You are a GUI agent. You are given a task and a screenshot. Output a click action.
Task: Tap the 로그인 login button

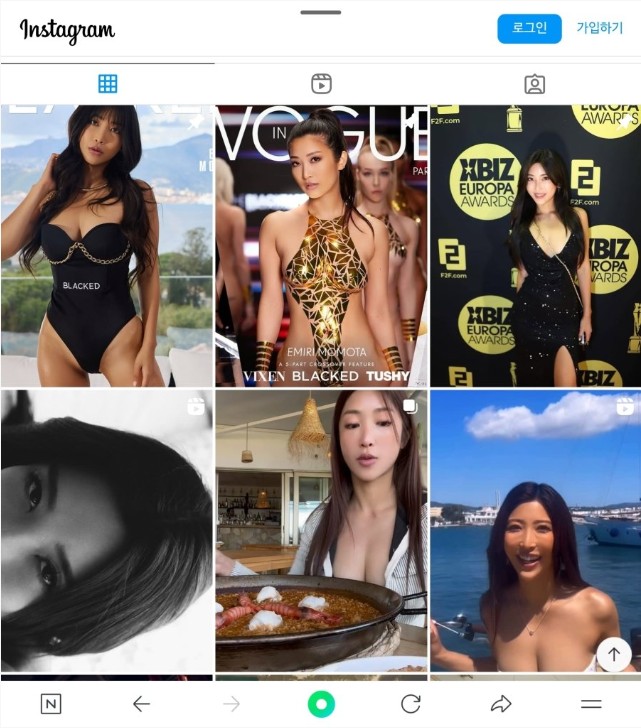coord(529,28)
